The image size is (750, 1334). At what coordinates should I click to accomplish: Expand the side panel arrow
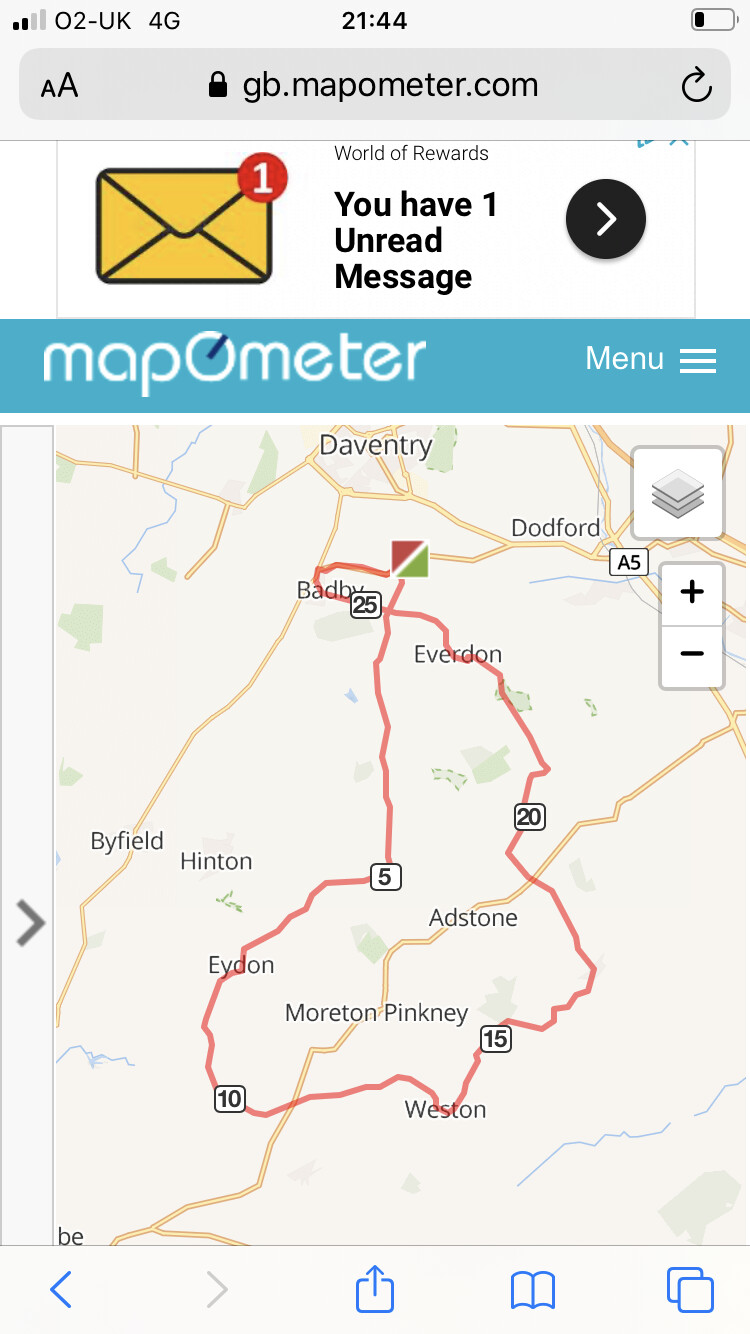[x=30, y=922]
